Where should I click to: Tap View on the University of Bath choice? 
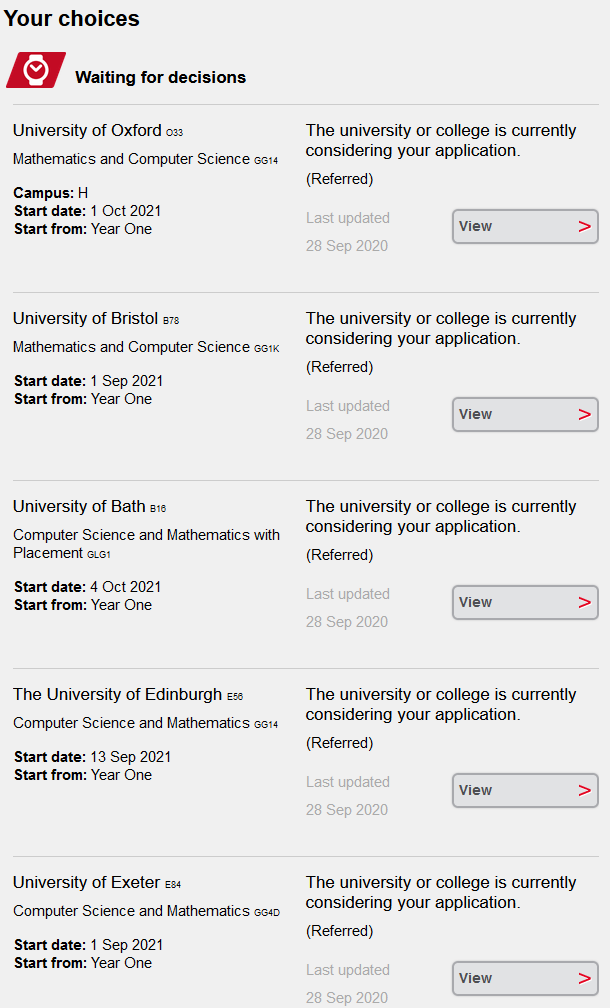point(525,602)
